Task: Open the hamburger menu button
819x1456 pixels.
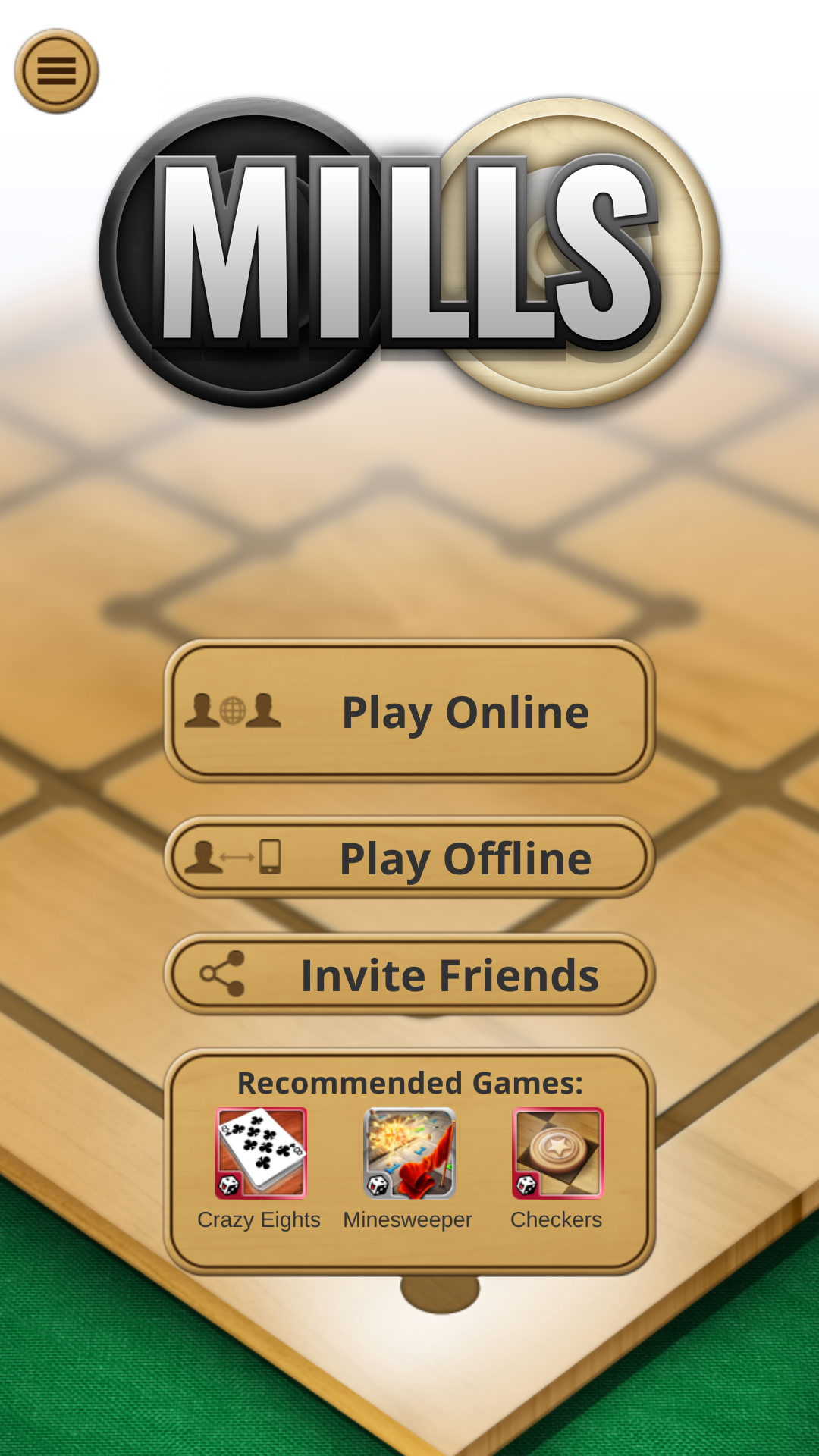Action: pyautogui.click(x=57, y=71)
